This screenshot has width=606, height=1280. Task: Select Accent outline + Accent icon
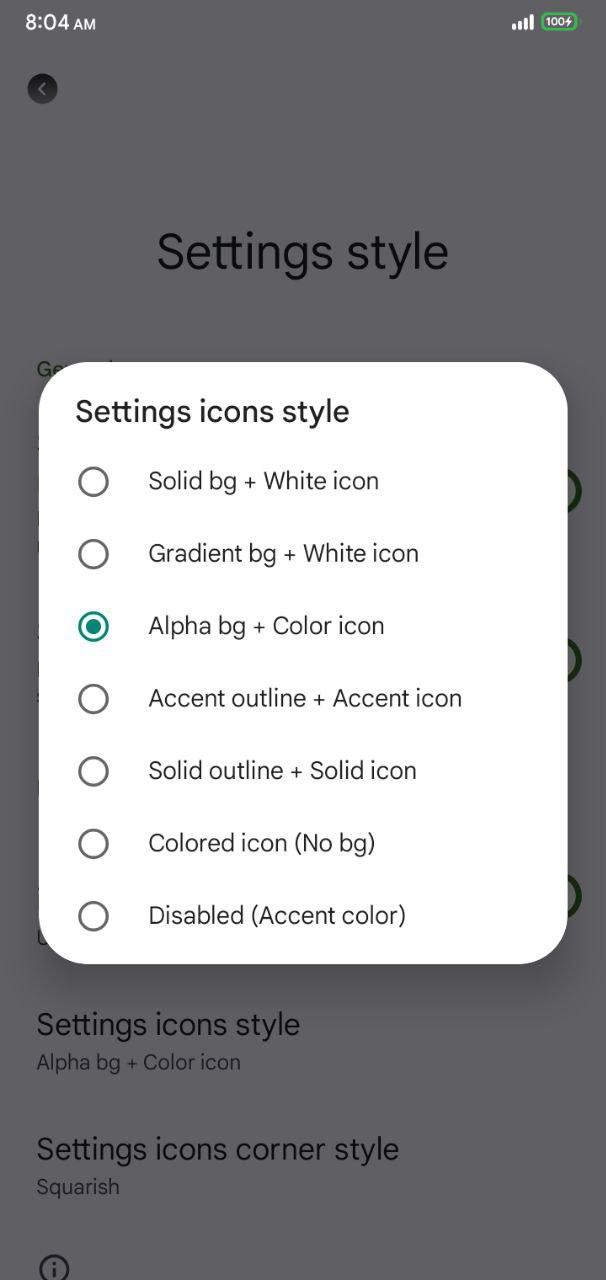click(x=302, y=698)
